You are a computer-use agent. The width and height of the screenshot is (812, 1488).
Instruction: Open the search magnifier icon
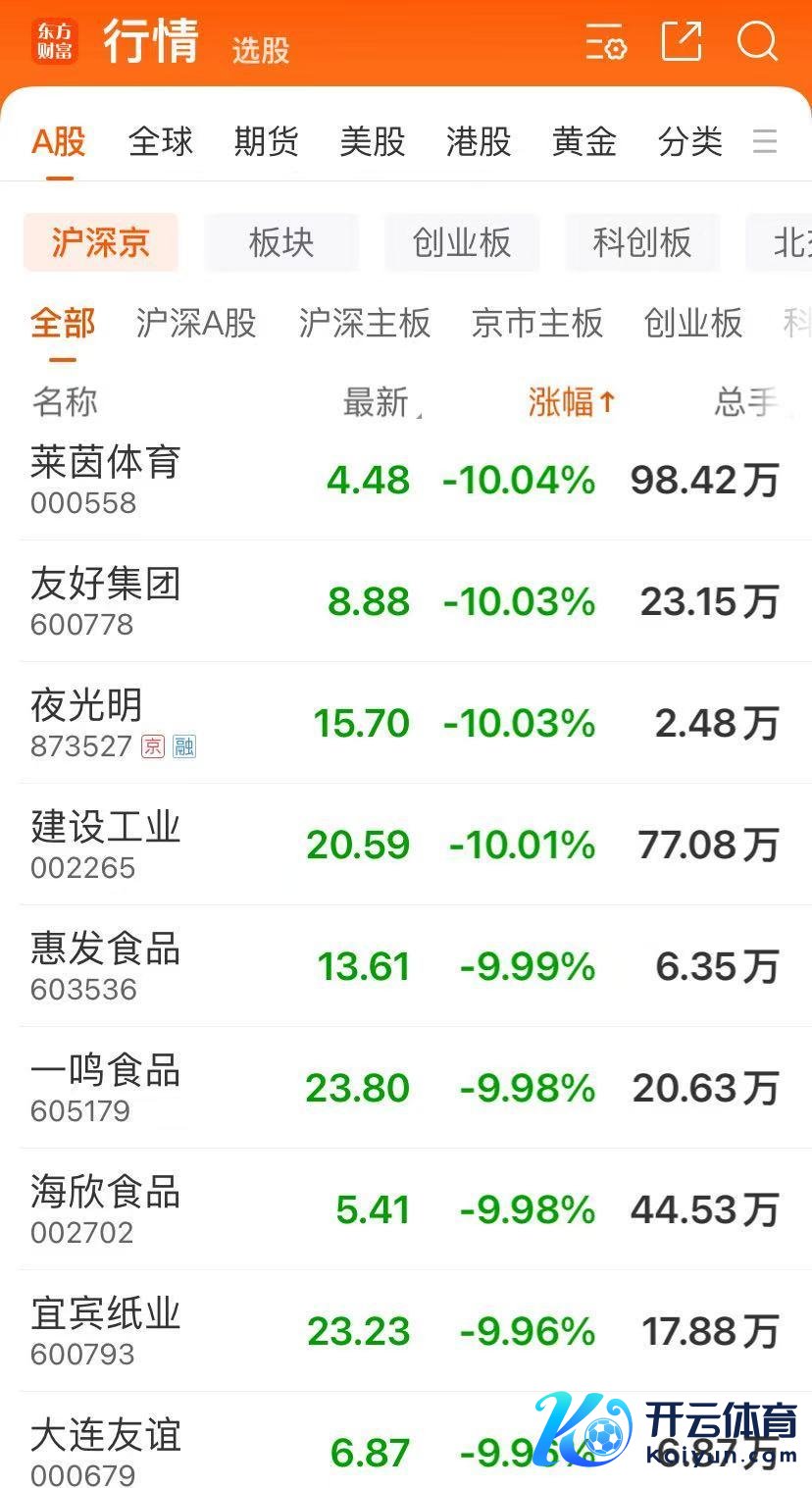click(757, 42)
